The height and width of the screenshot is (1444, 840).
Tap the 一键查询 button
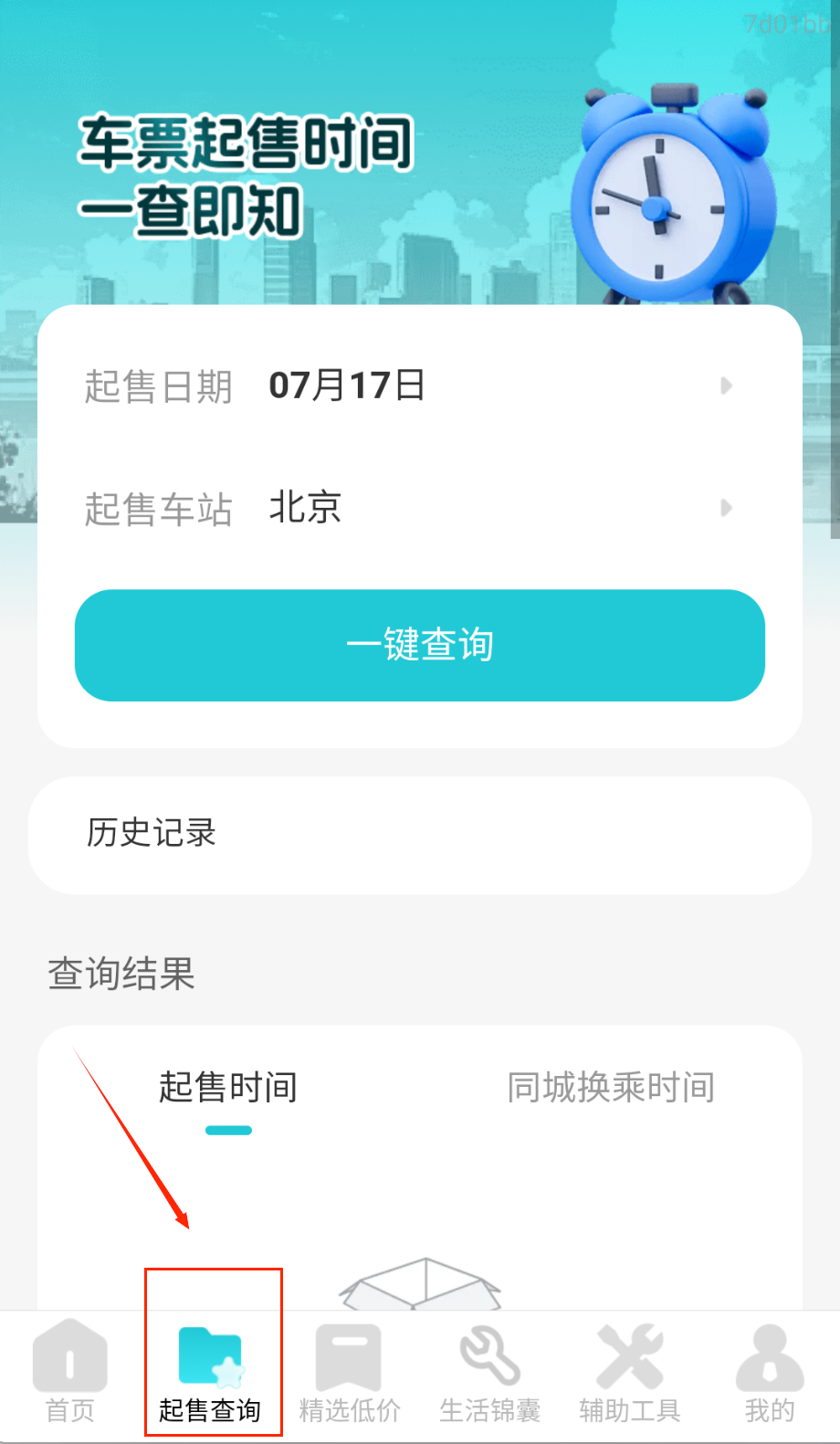pyautogui.click(x=420, y=646)
